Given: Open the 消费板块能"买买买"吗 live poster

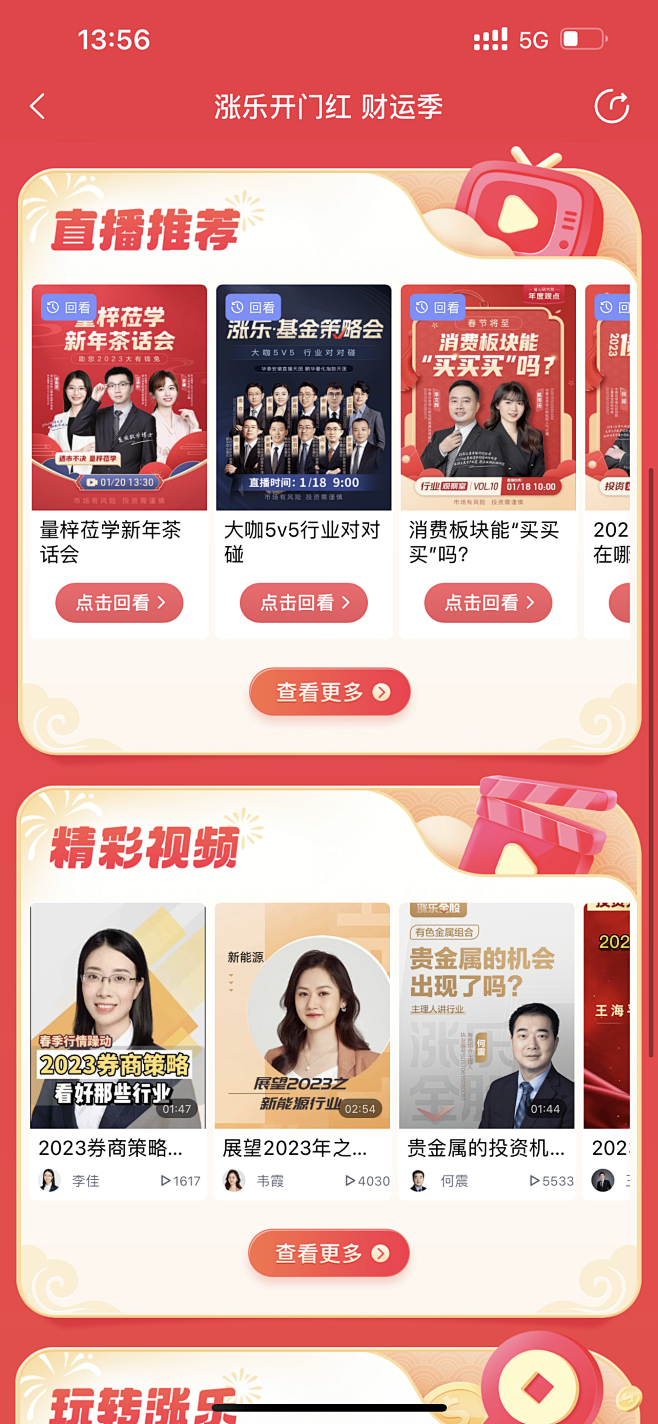Looking at the screenshot, I should [x=487, y=398].
